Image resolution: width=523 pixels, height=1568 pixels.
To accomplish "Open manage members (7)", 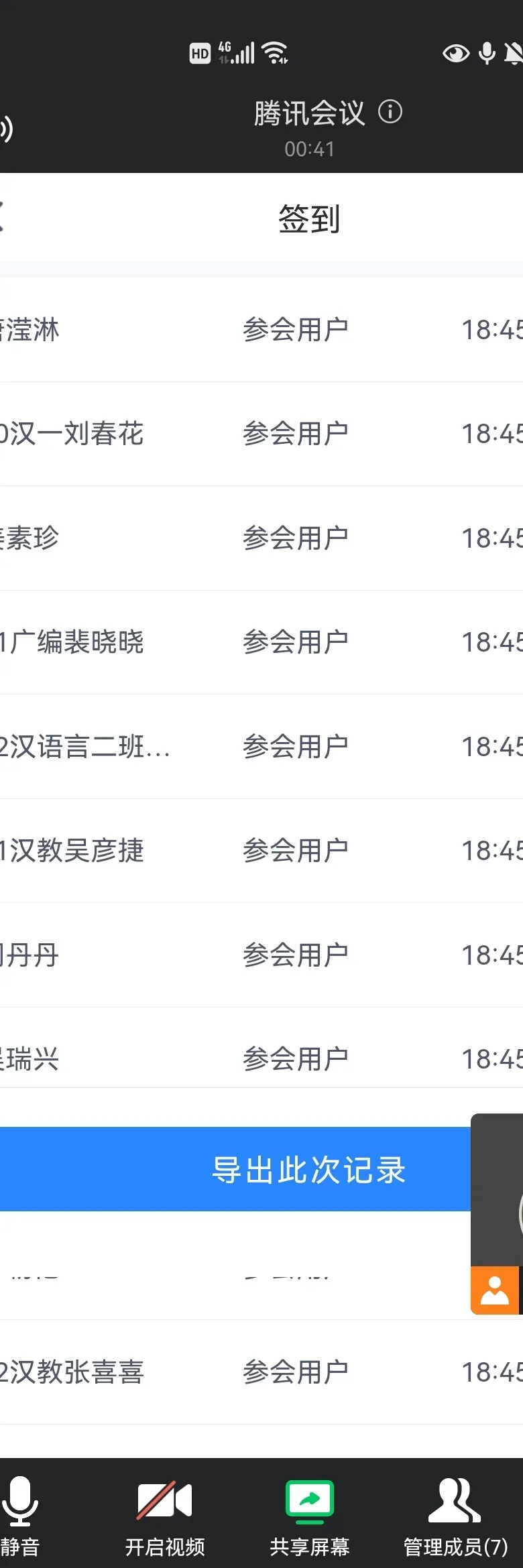I will point(455,1516).
